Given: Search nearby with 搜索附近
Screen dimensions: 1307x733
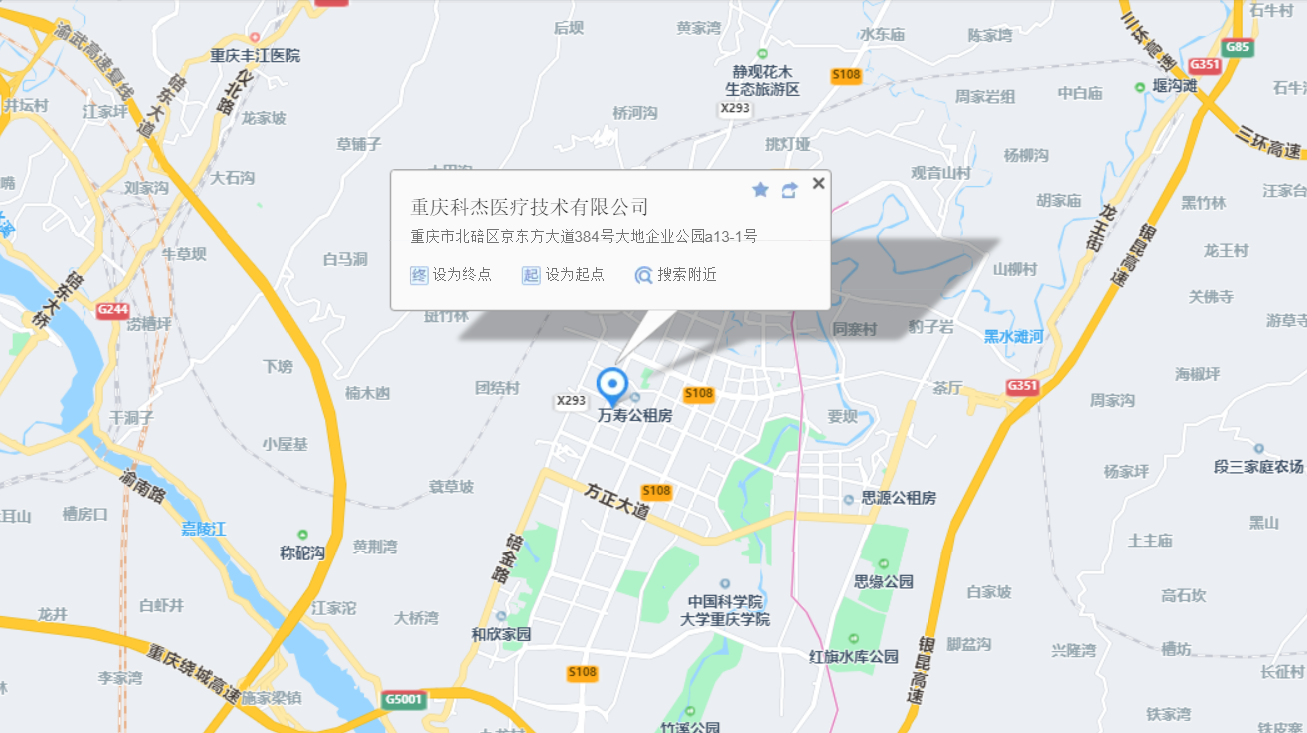Looking at the screenshot, I should tap(676, 275).
